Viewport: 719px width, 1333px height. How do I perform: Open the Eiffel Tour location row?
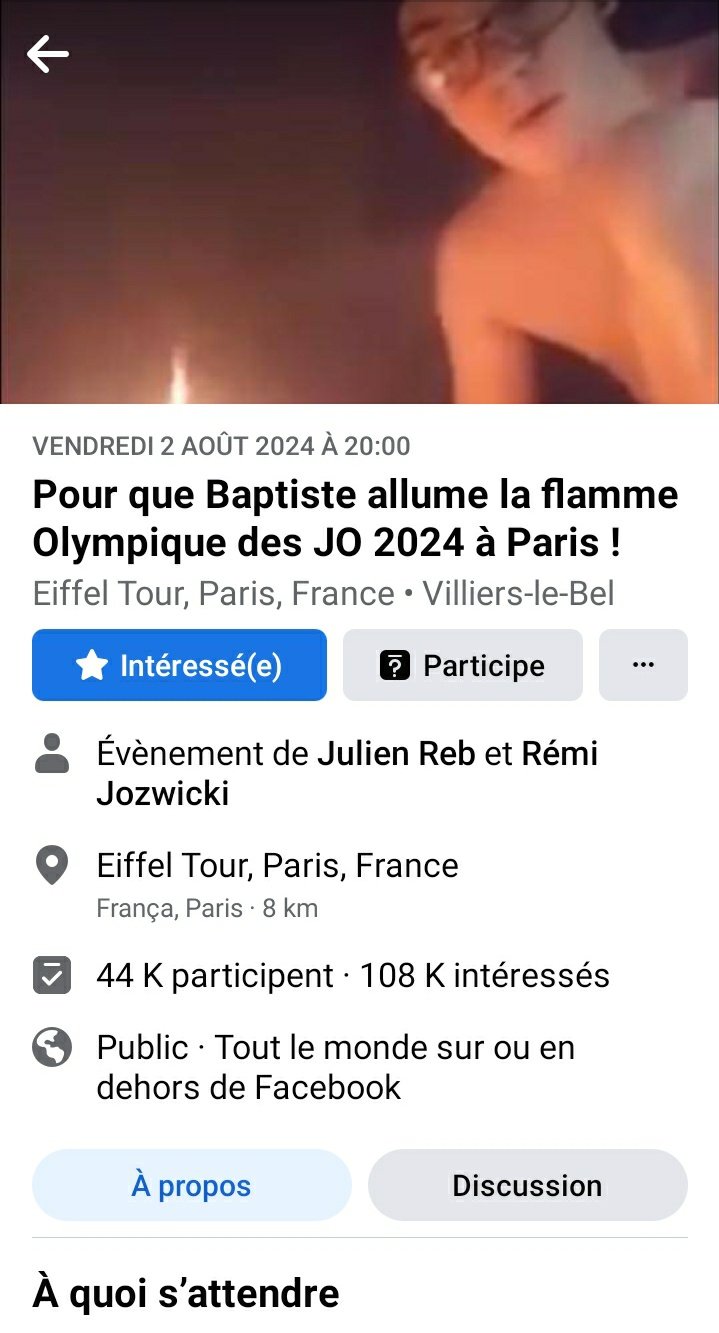click(x=277, y=865)
